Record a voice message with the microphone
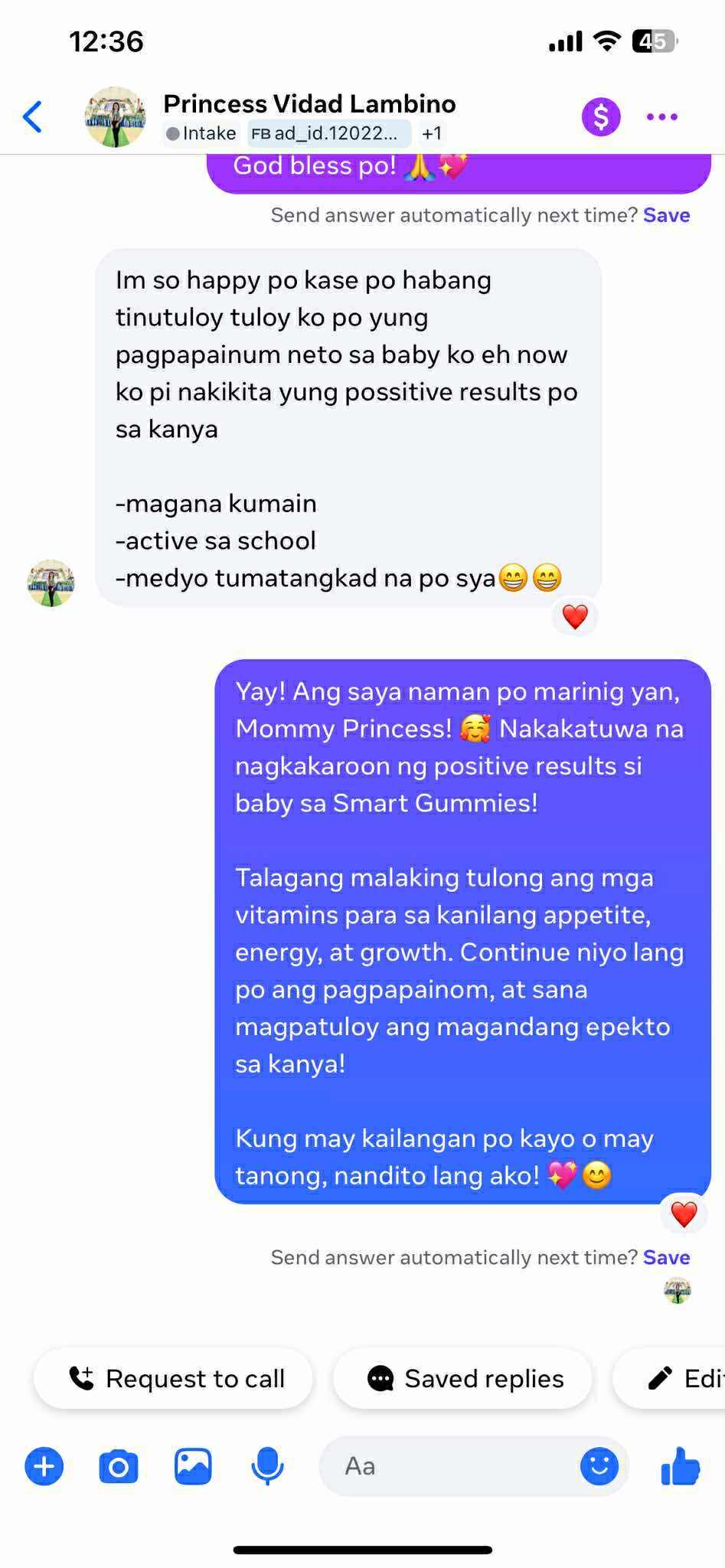The image size is (725, 1568). click(267, 1466)
